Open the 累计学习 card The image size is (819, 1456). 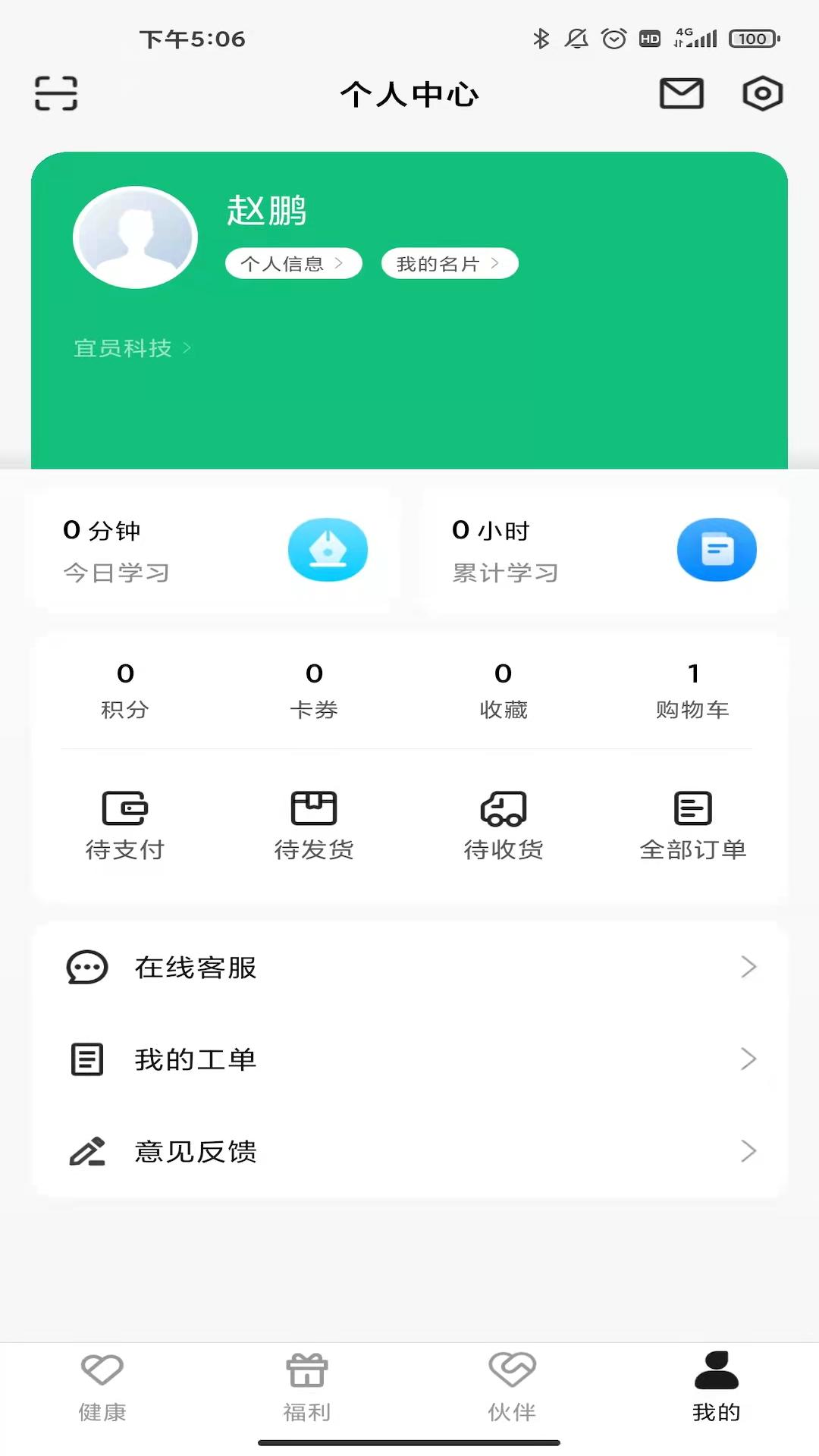coord(604,551)
